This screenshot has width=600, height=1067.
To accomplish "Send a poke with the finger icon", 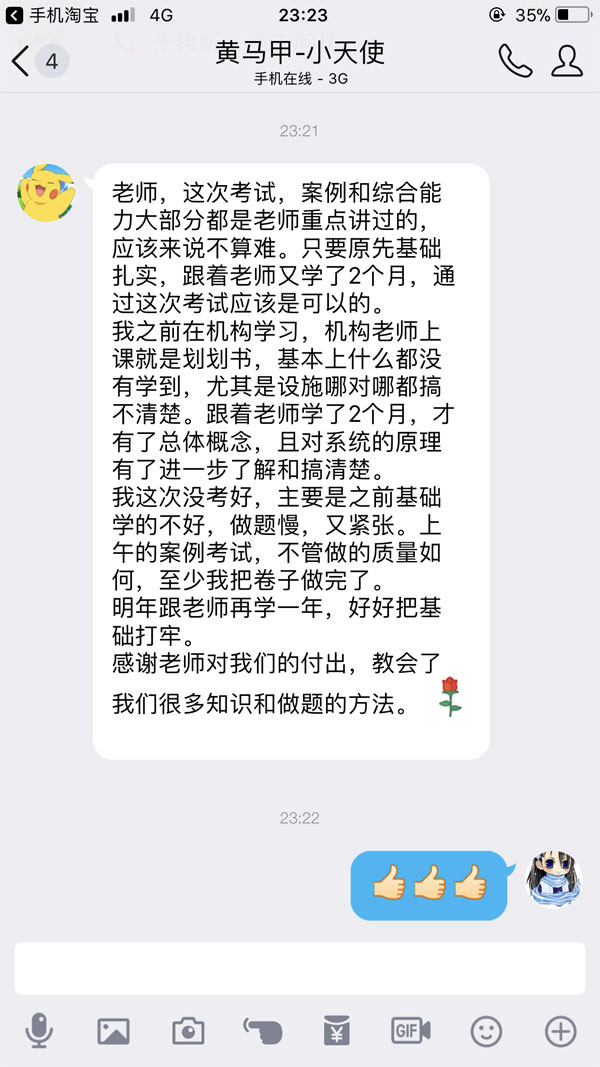I will point(263,1030).
